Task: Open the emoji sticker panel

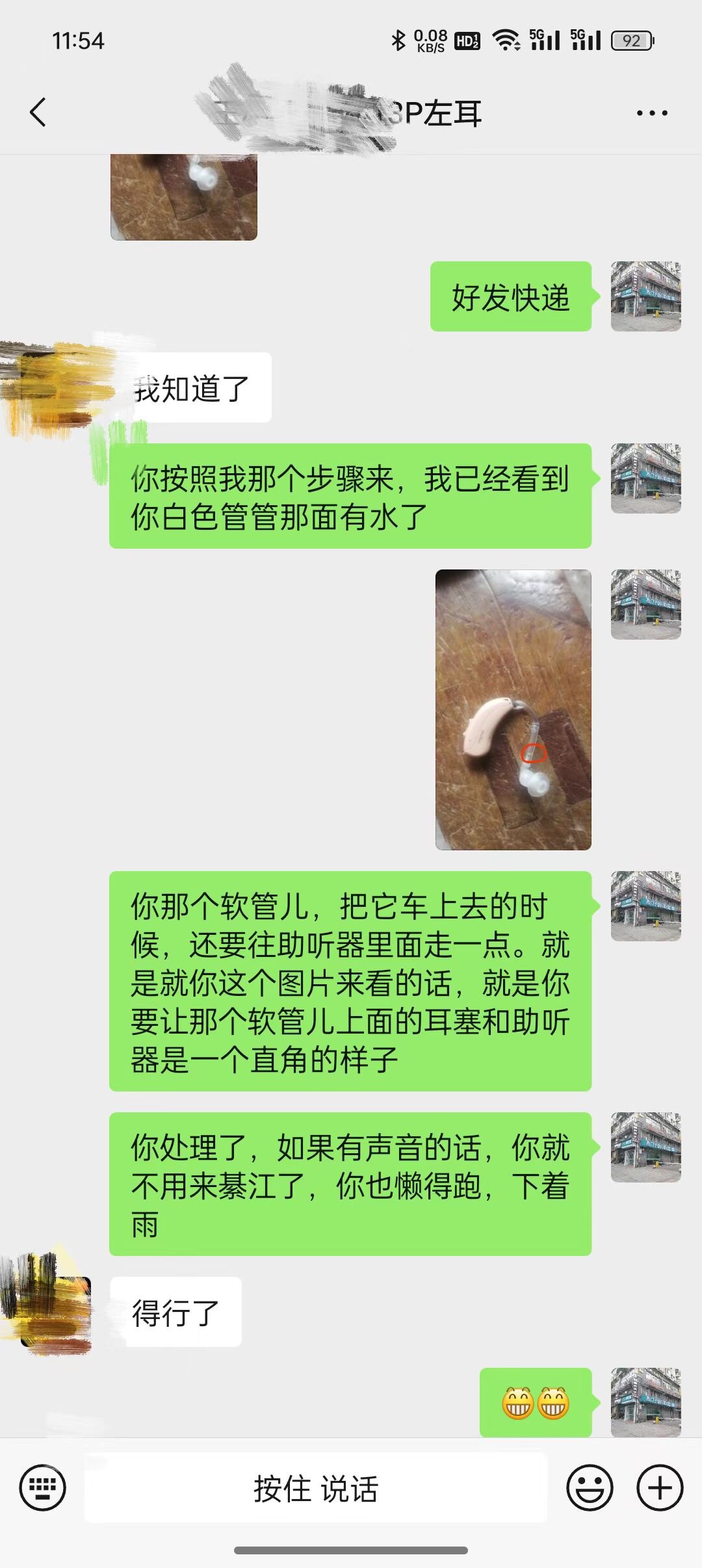Action: 590,1487
